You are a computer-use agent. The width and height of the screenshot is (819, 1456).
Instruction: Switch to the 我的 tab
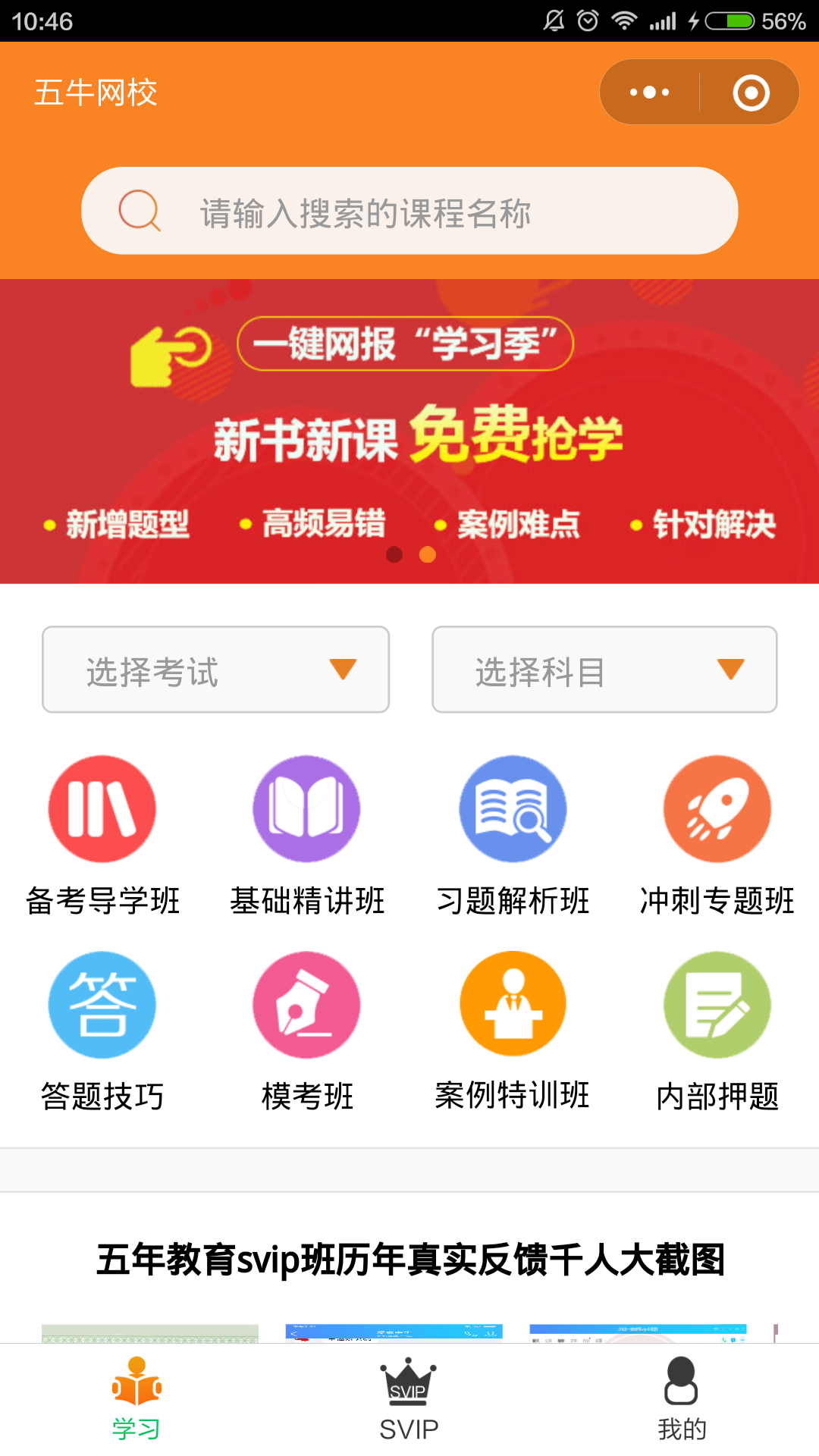682,1400
